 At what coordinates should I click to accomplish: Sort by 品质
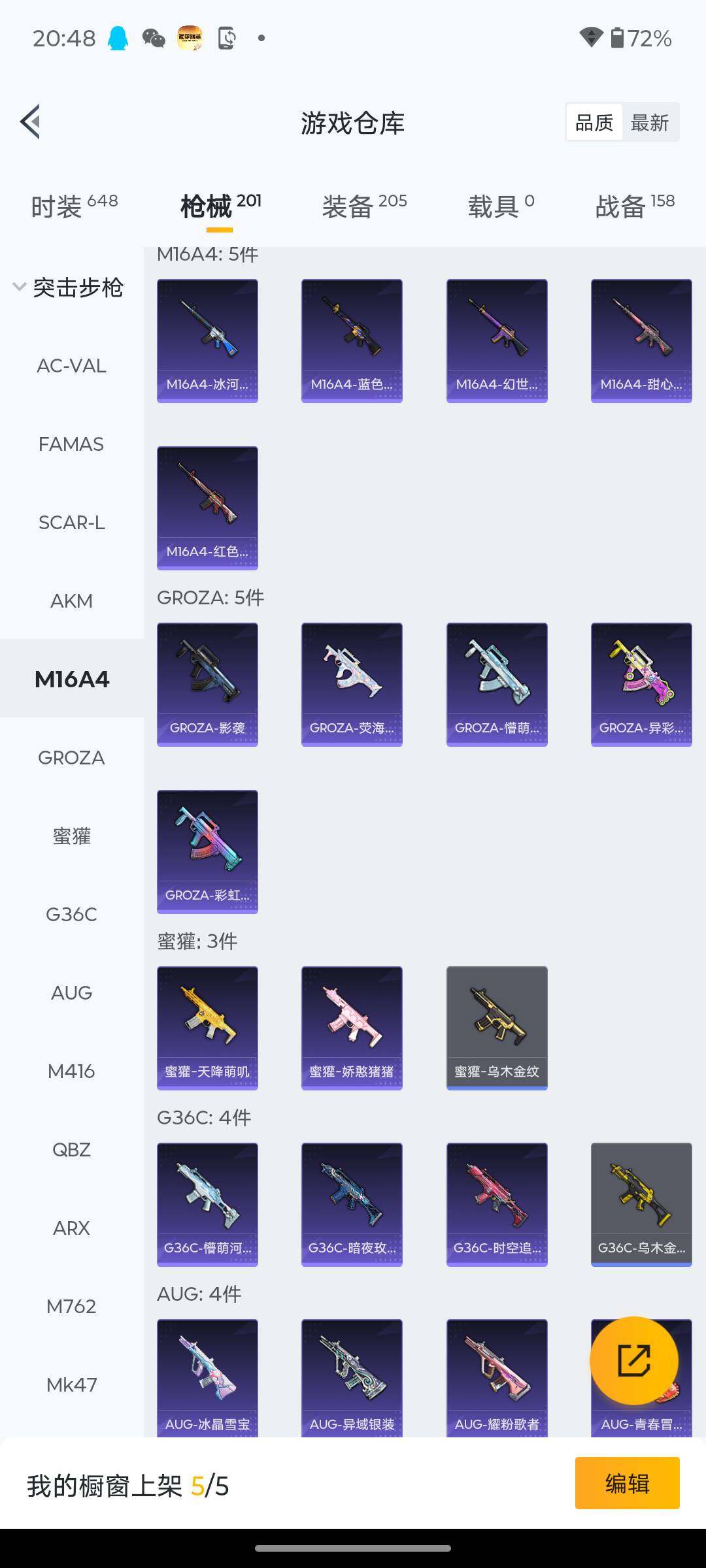point(594,122)
